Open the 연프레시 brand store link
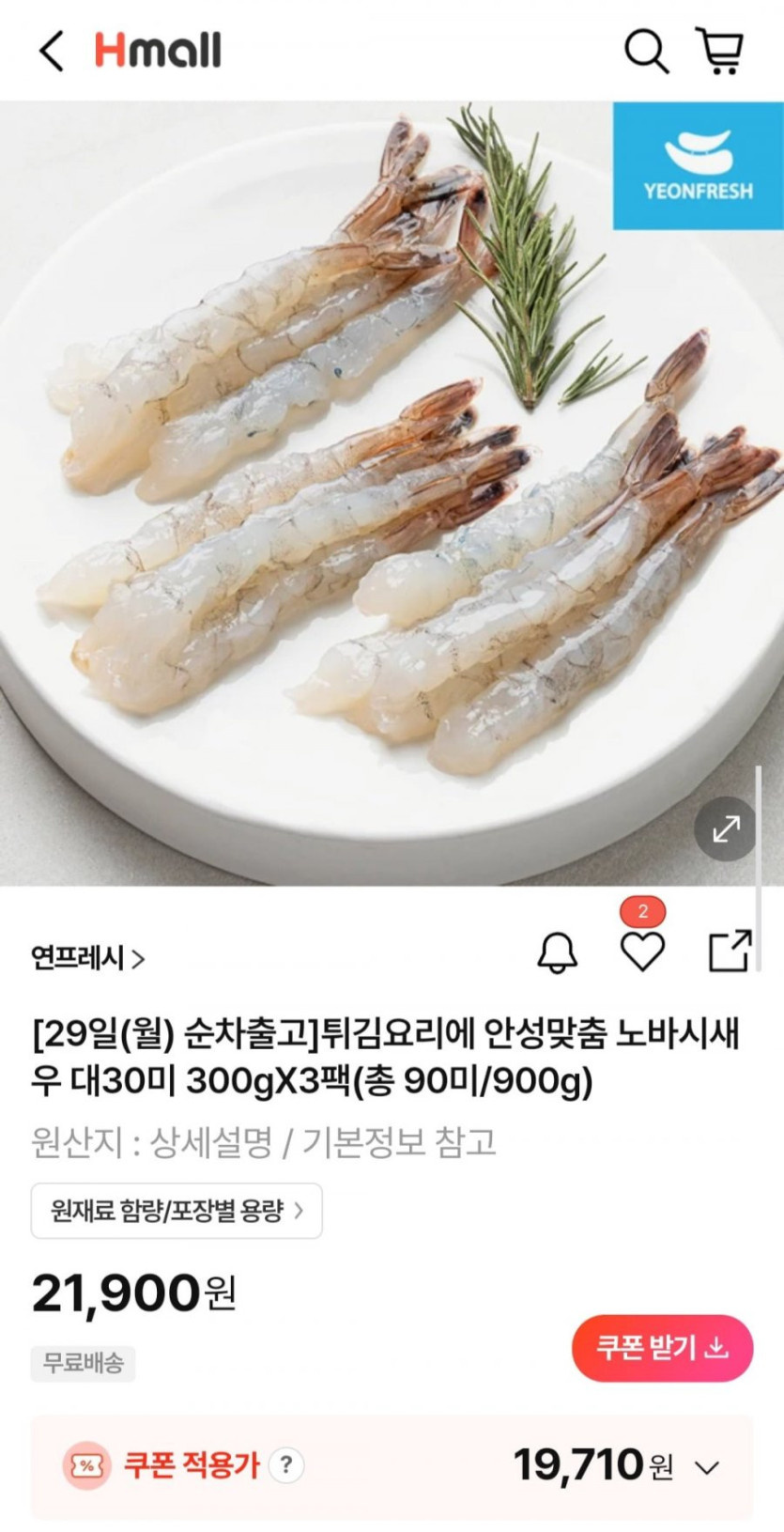Viewport: 784px width, 1532px height. click(x=88, y=958)
